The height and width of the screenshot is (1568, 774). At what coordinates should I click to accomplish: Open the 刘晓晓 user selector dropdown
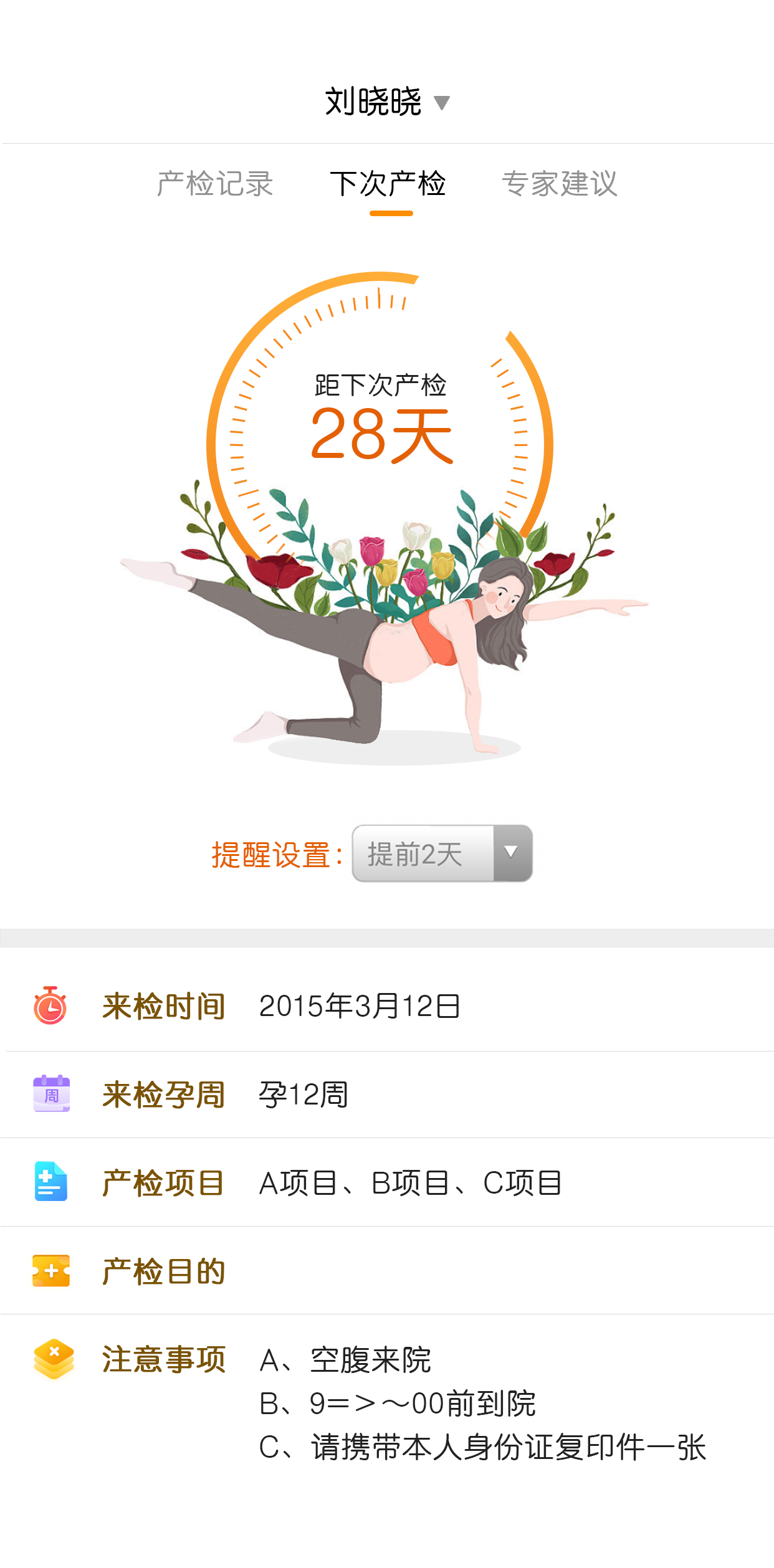[x=387, y=102]
